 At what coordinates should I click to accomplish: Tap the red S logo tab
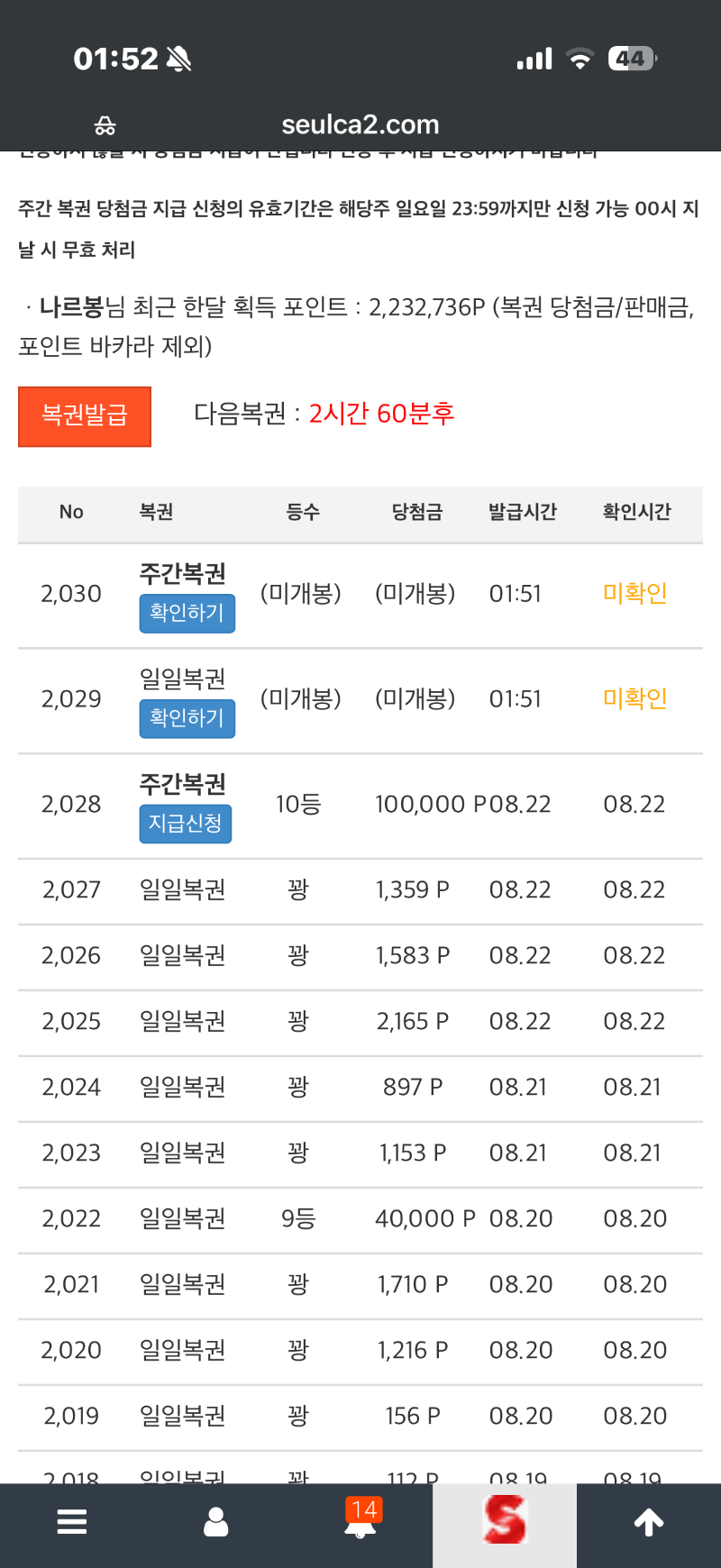pos(505,1520)
